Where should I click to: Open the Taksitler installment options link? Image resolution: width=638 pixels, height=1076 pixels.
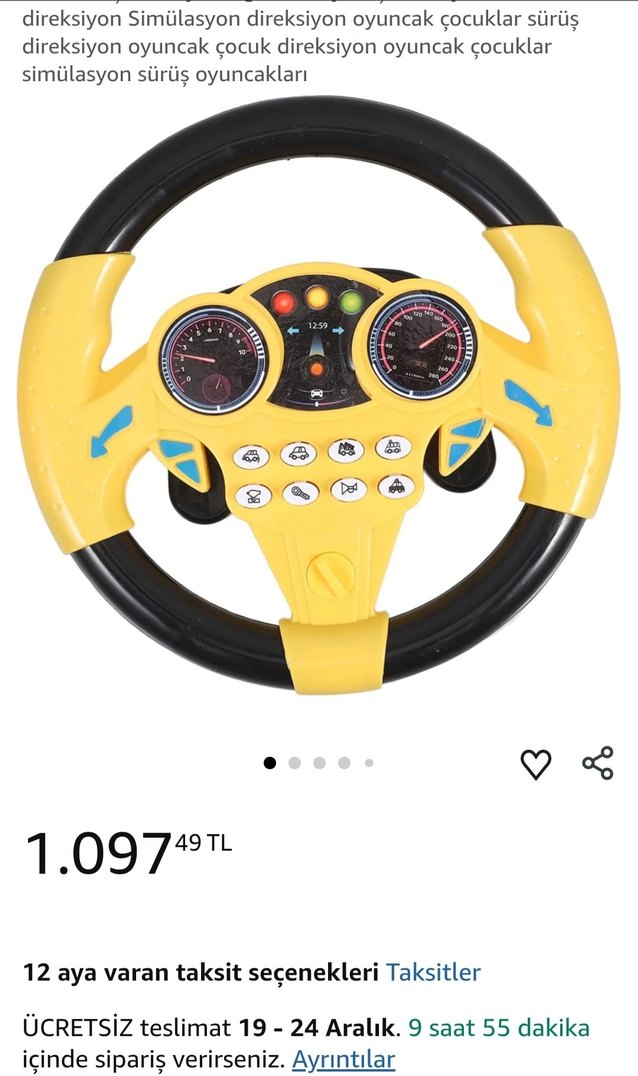(x=433, y=972)
